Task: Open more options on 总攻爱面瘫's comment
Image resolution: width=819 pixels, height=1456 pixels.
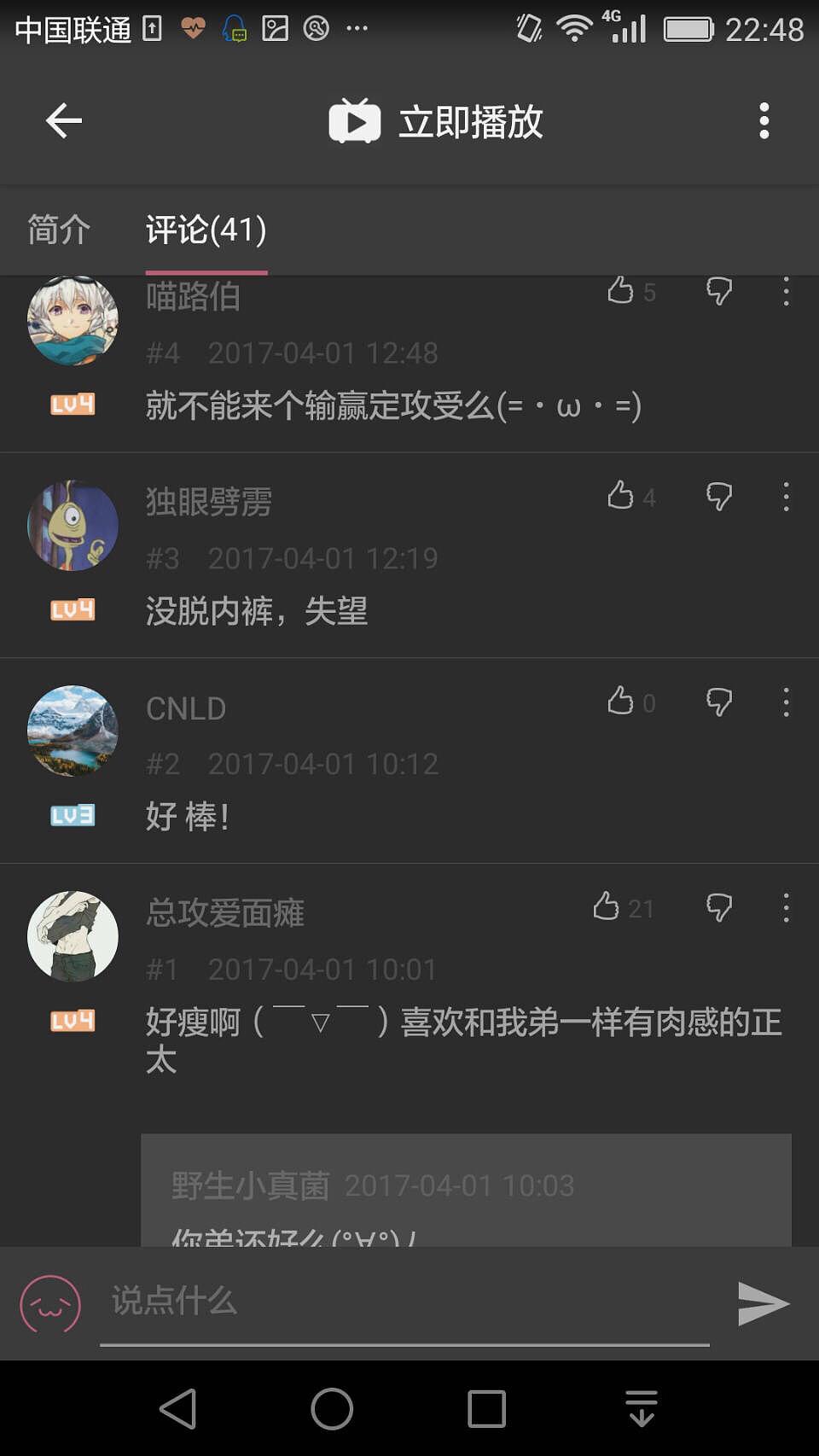Action: [786, 908]
